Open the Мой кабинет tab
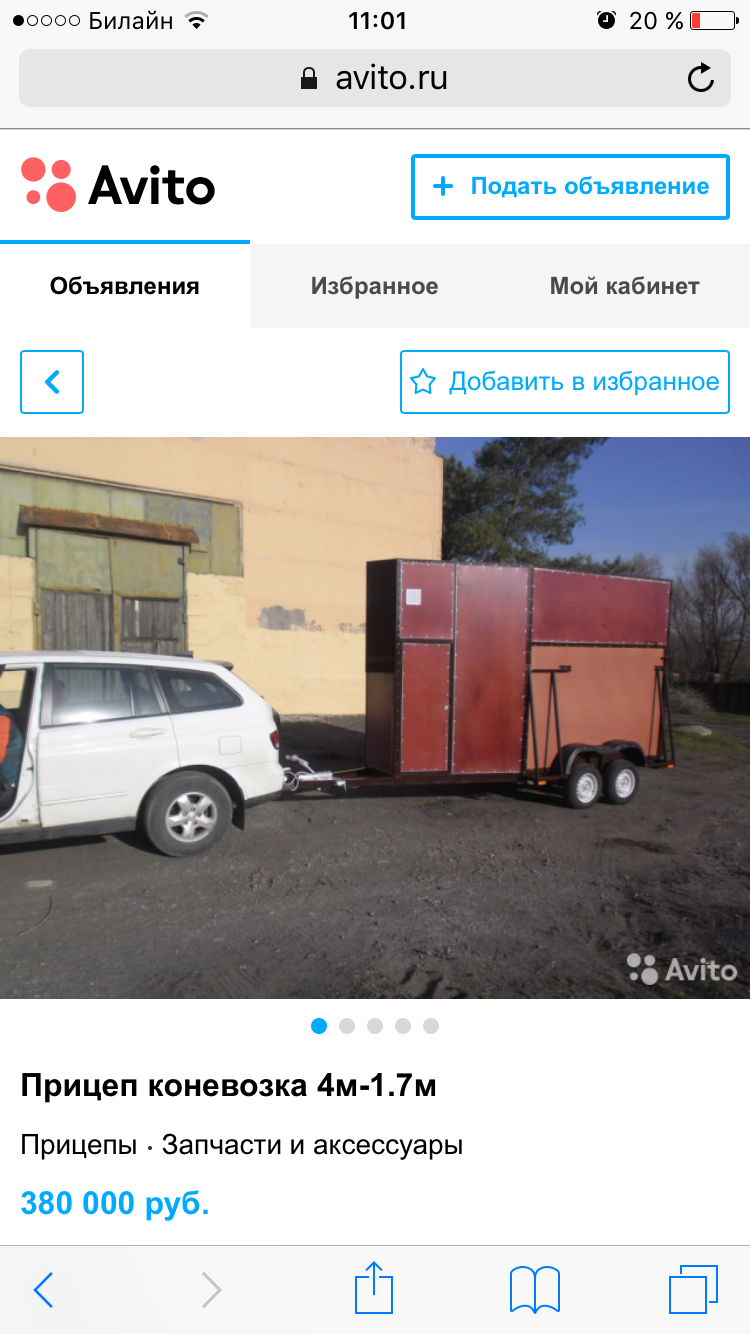Image resolution: width=750 pixels, height=1334 pixels. coord(624,286)
